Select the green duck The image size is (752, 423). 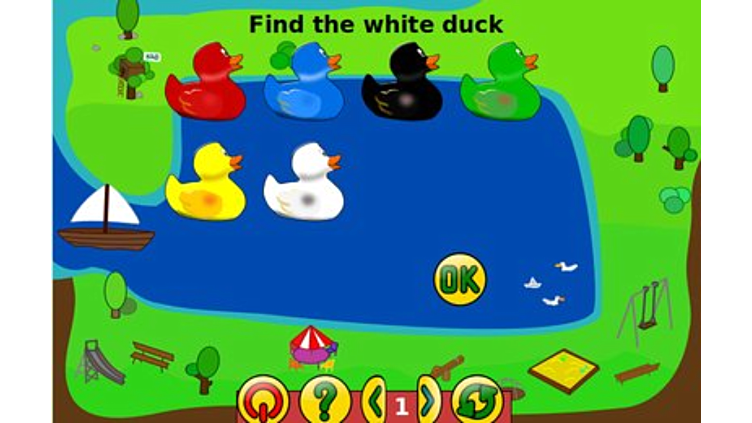pos(500,84)
